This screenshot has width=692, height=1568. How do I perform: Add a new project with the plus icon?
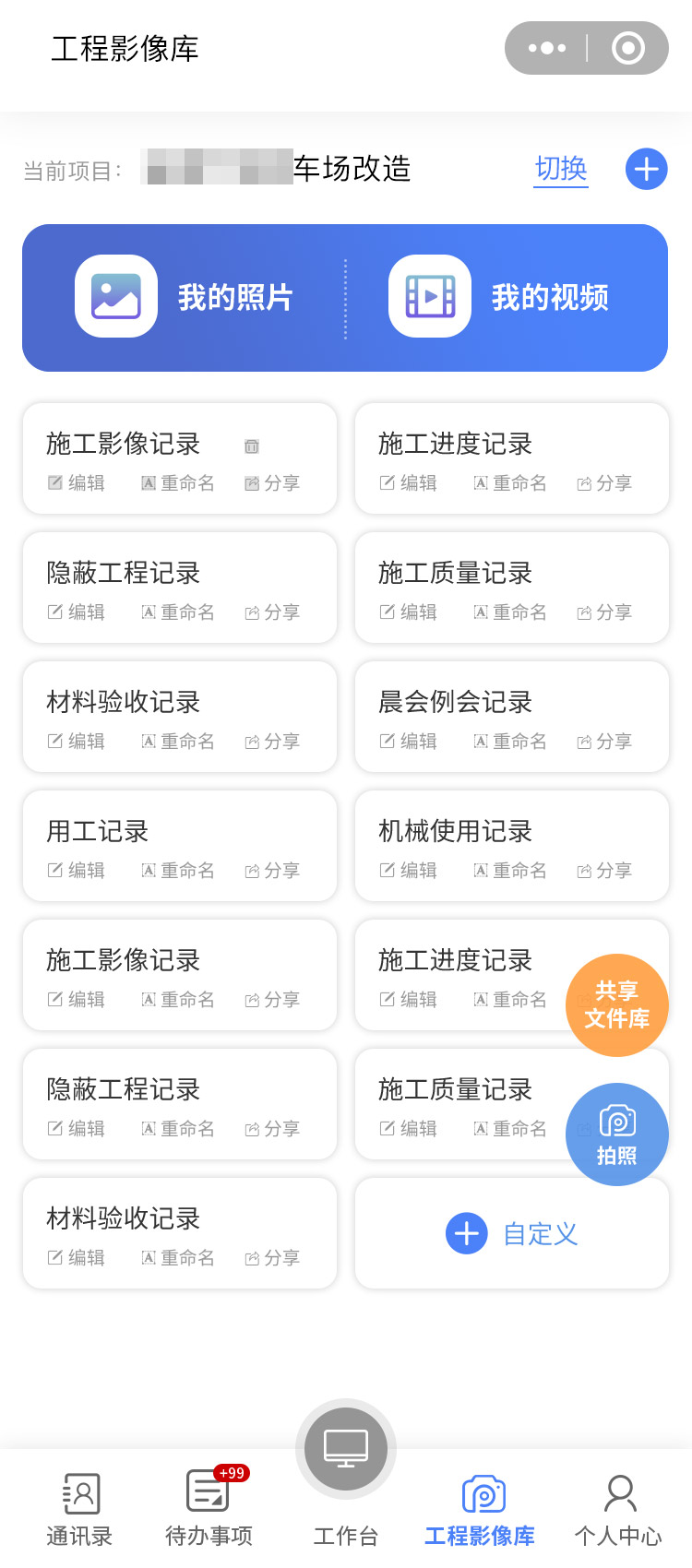coord(647,169)
